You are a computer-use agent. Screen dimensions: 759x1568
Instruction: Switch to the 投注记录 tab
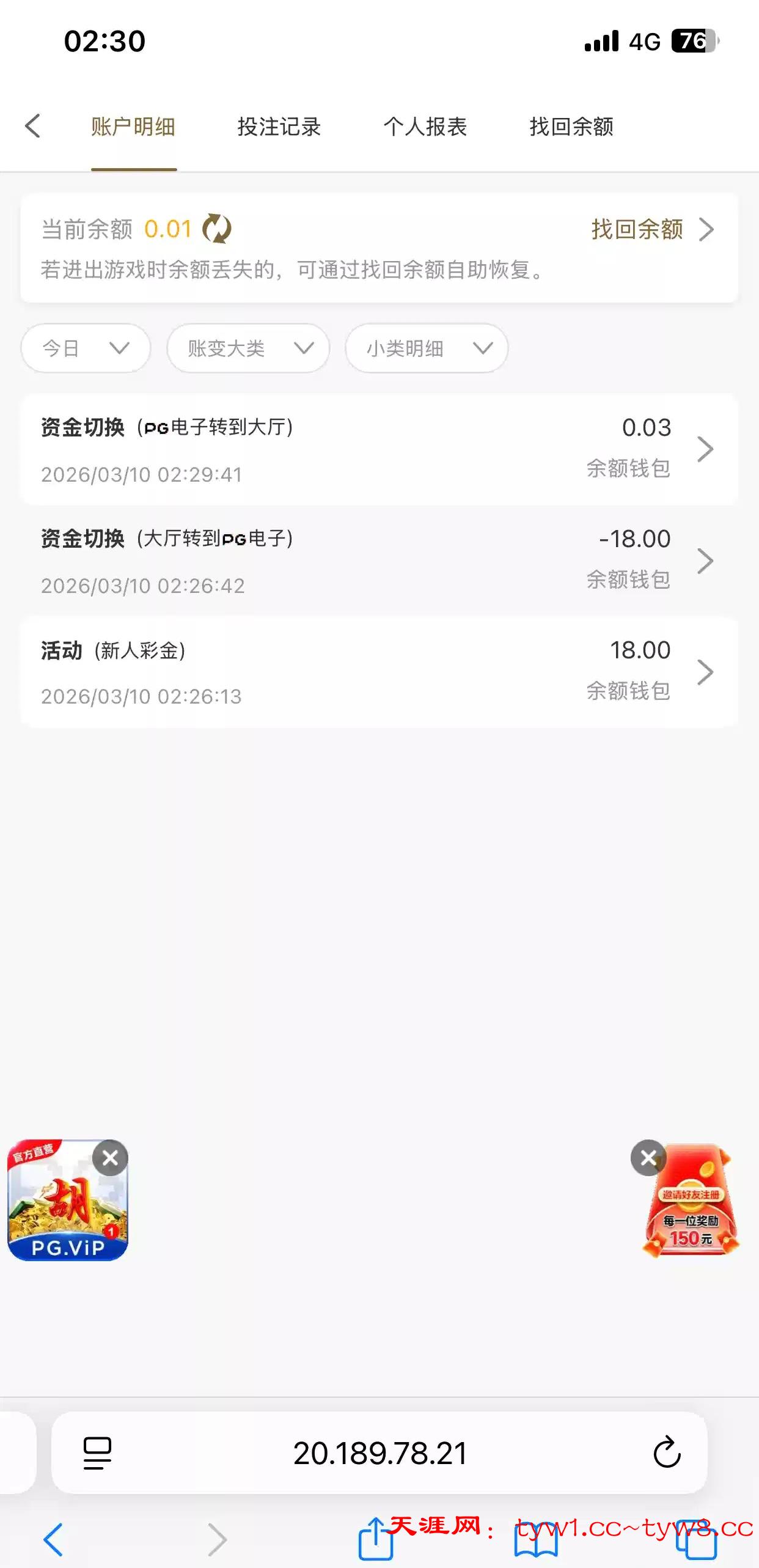point(279,127)
